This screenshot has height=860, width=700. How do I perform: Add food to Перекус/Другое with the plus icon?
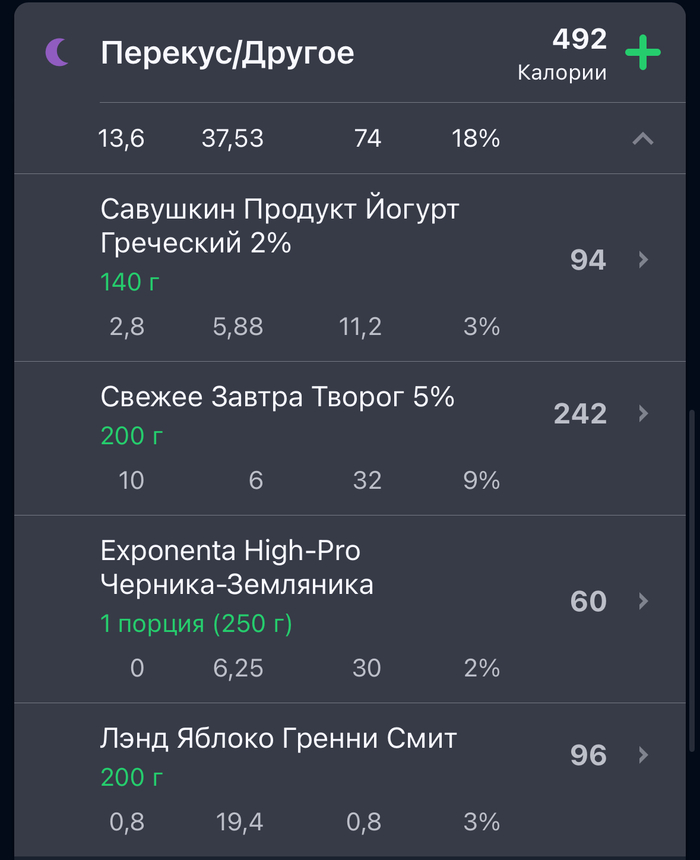pos(643,53)
